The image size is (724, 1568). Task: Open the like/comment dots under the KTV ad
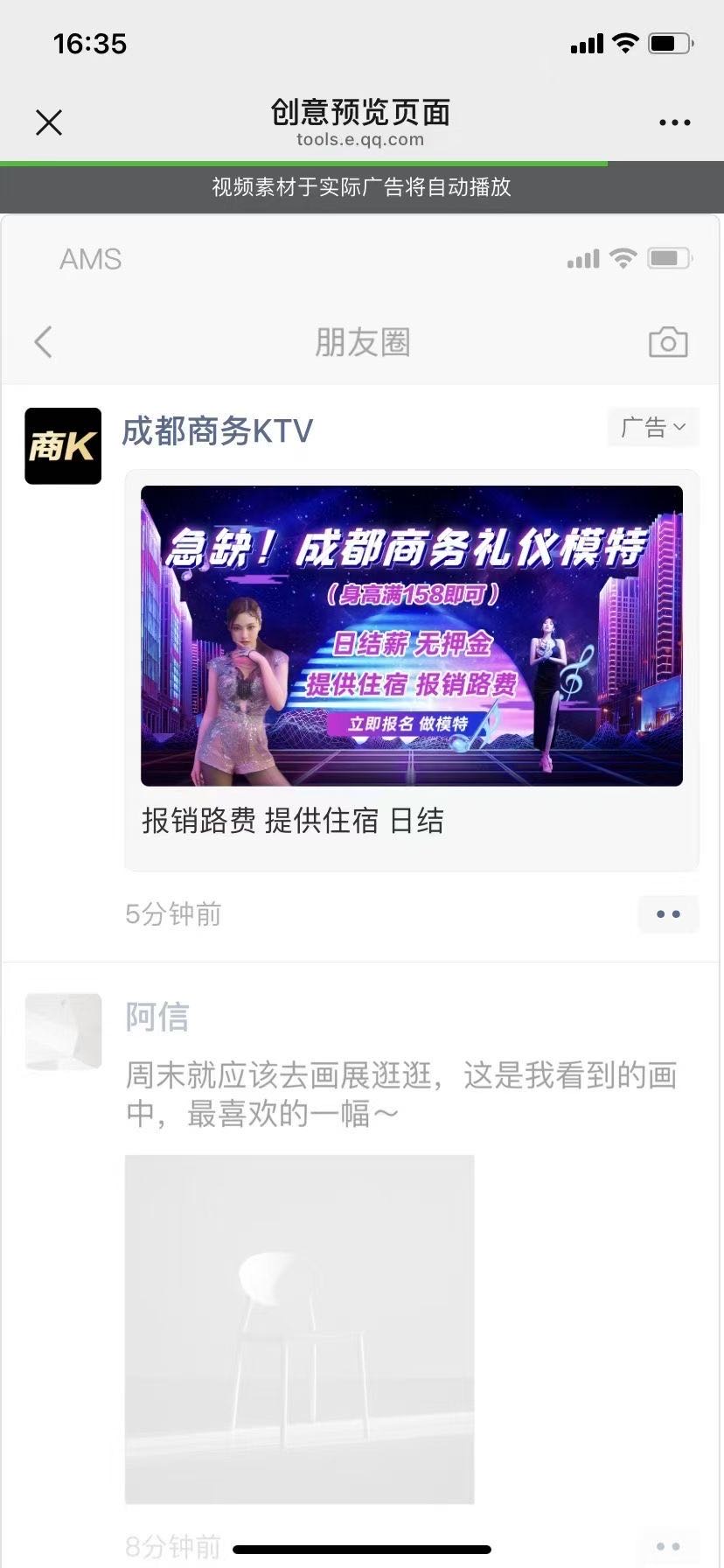[668, 914]
